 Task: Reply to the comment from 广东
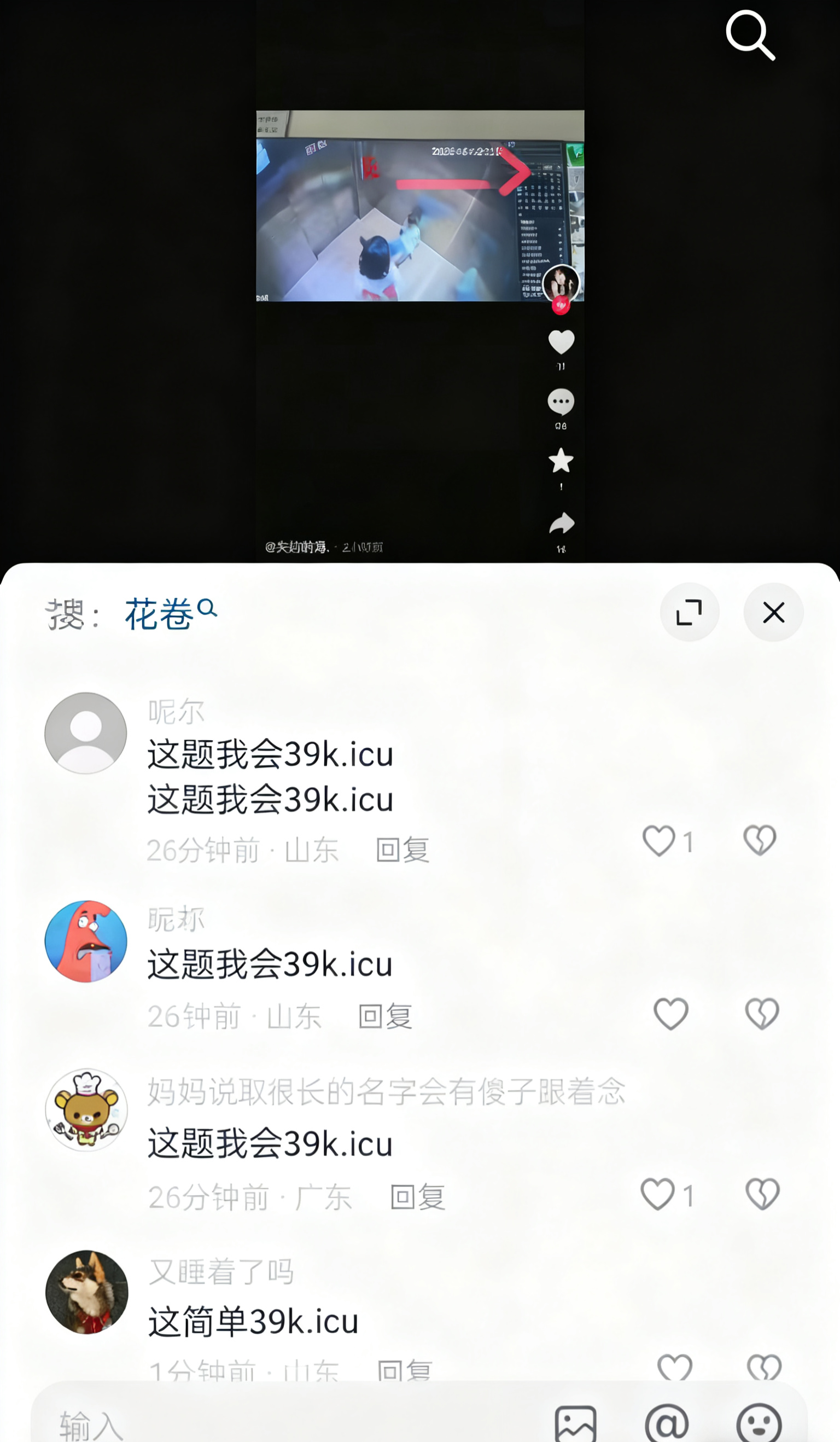(x=417, y=1197)
